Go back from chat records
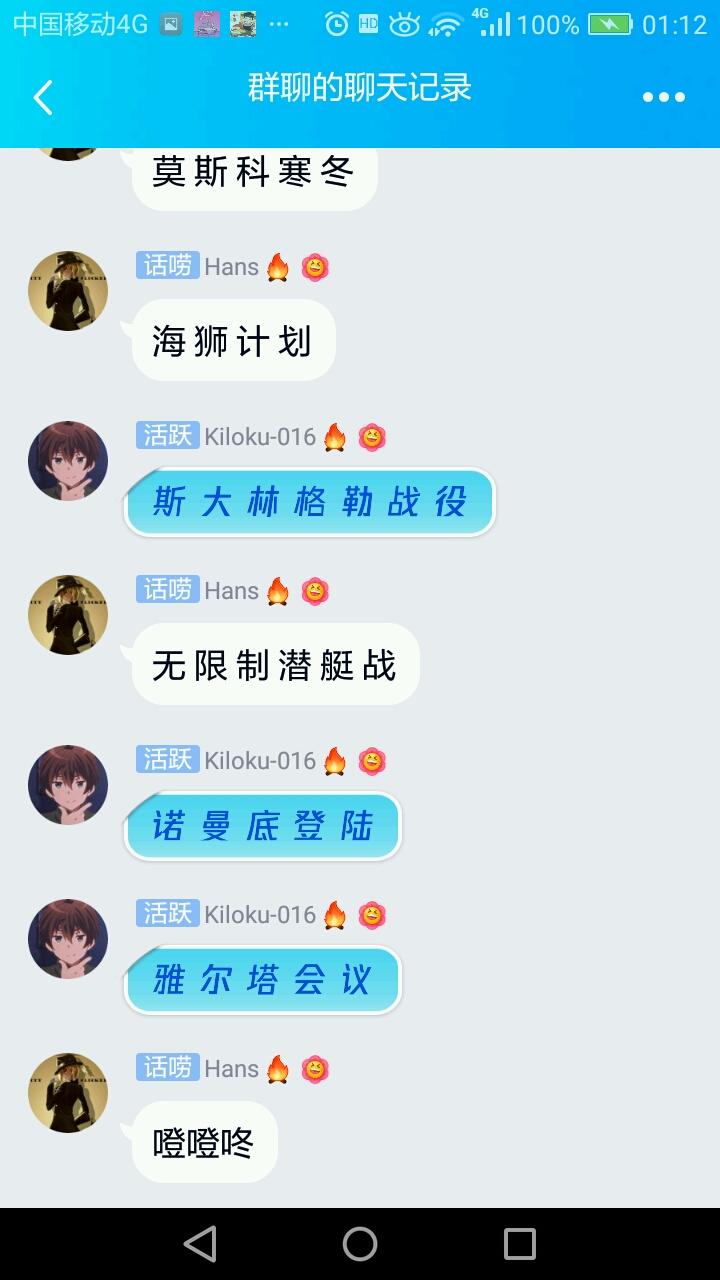Viewport: 720px width, 1280px height. pyautogui.click(x=42, y=97)
